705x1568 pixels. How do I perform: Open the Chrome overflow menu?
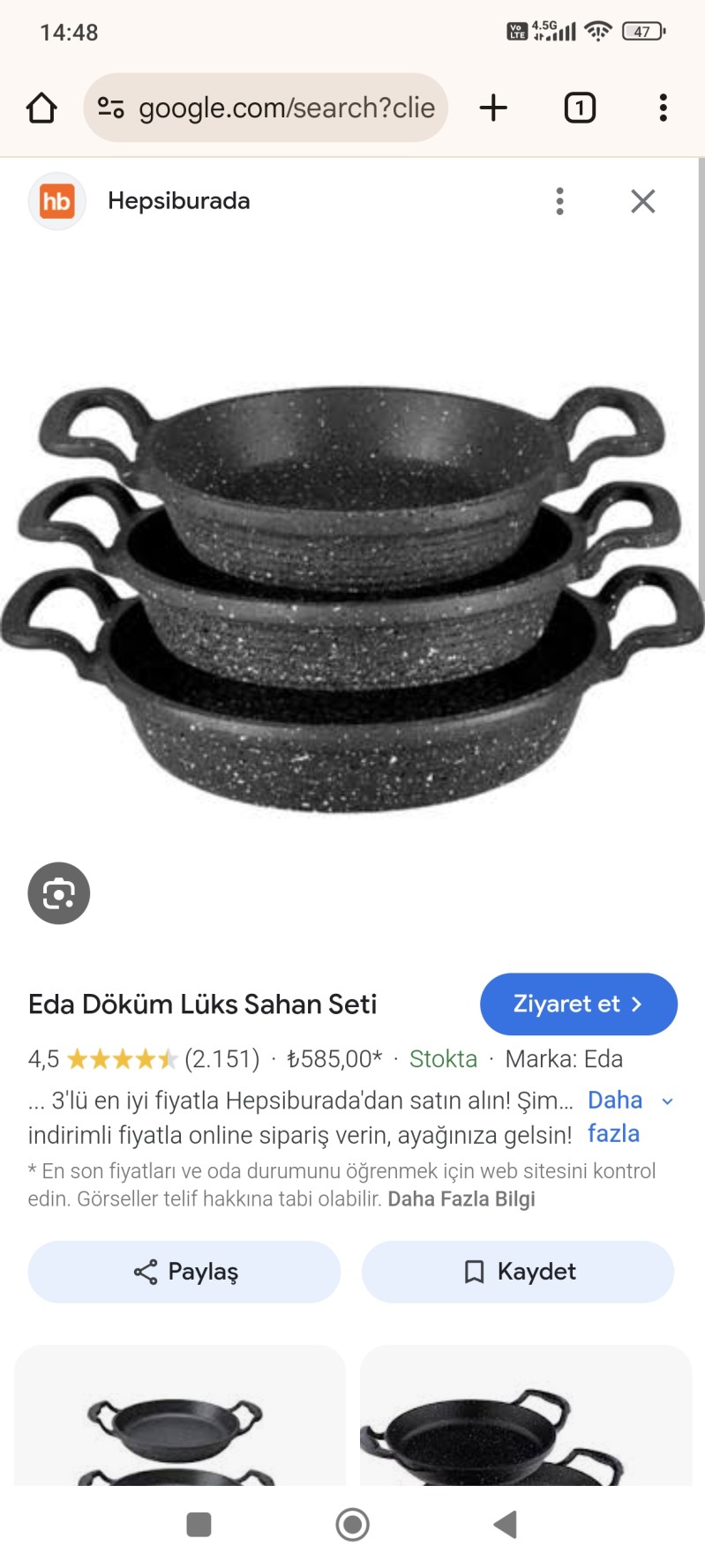click(663, 108)
